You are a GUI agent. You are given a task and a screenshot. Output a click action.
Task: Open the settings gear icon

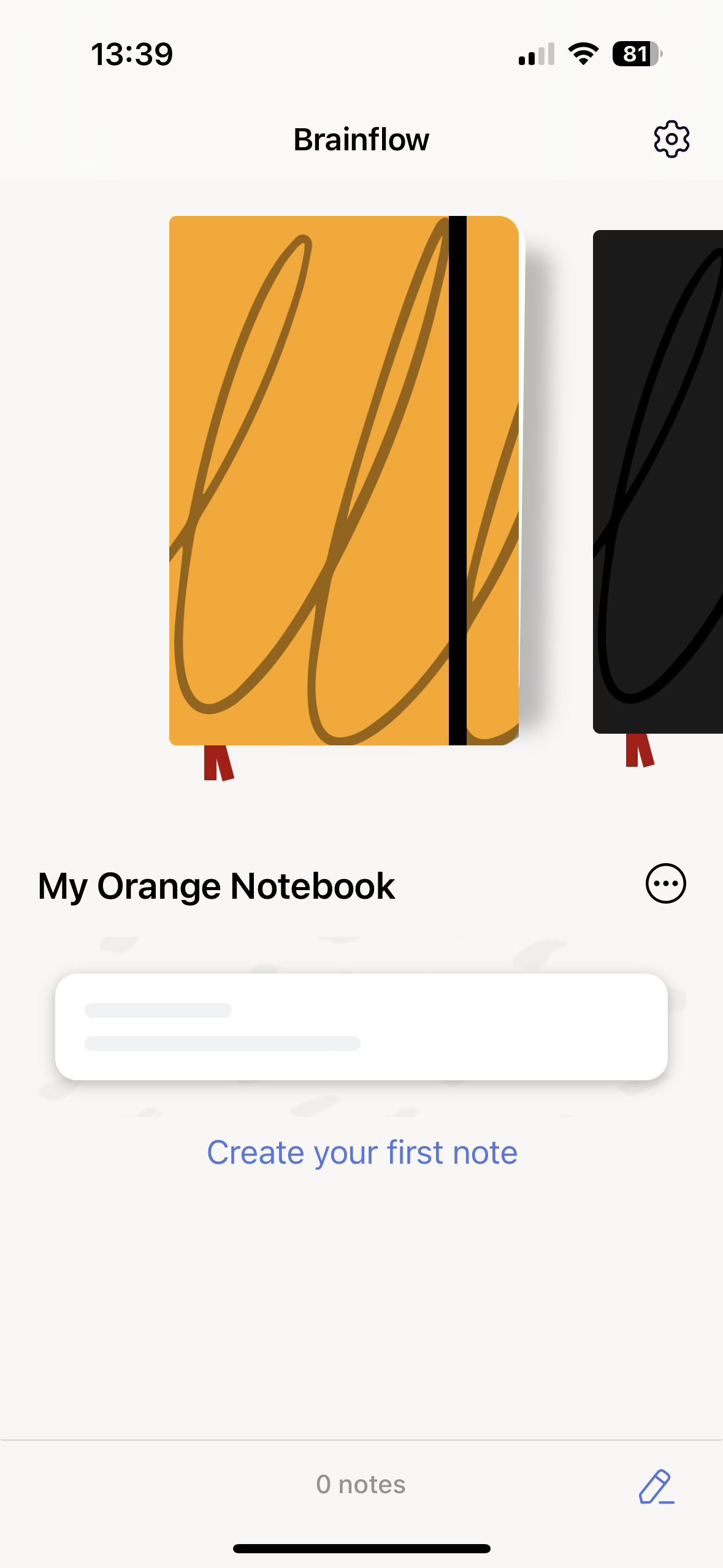point(671,139)
